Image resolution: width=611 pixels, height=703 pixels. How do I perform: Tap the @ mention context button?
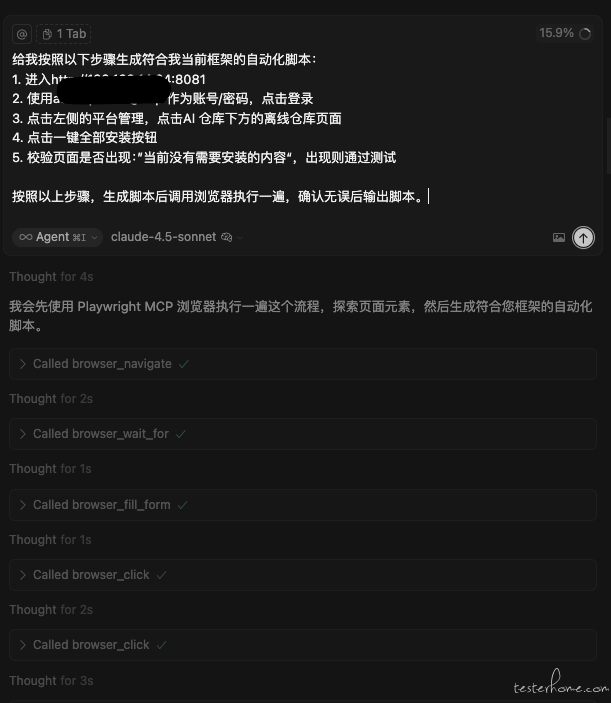coord(21,34)
